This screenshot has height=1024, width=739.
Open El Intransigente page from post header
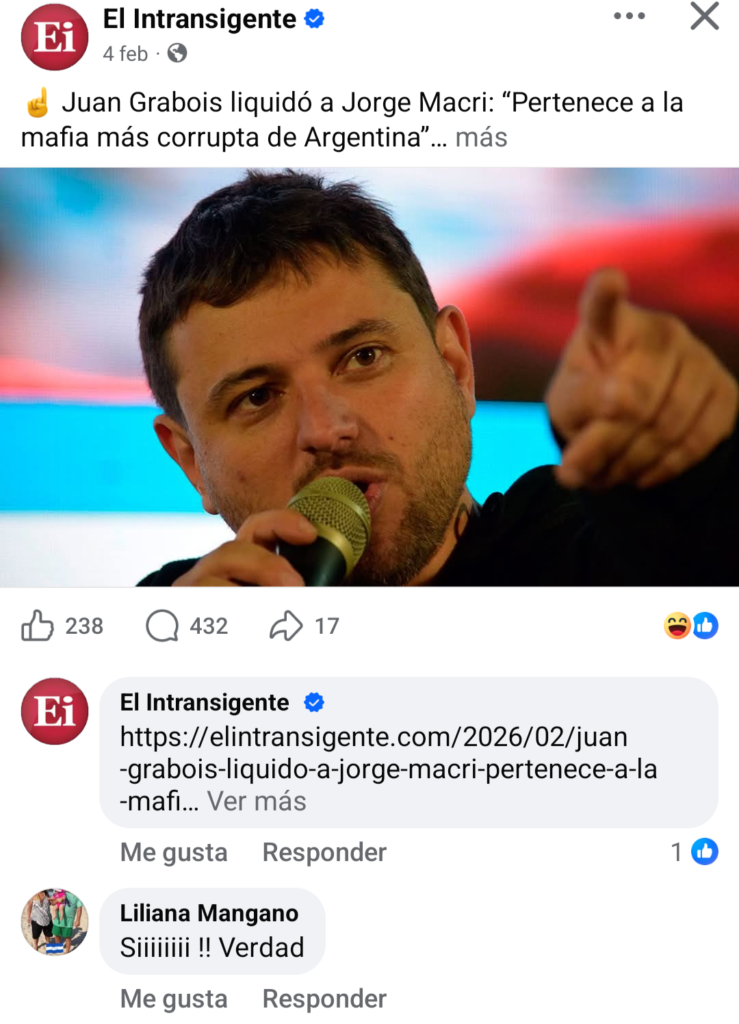200,19
